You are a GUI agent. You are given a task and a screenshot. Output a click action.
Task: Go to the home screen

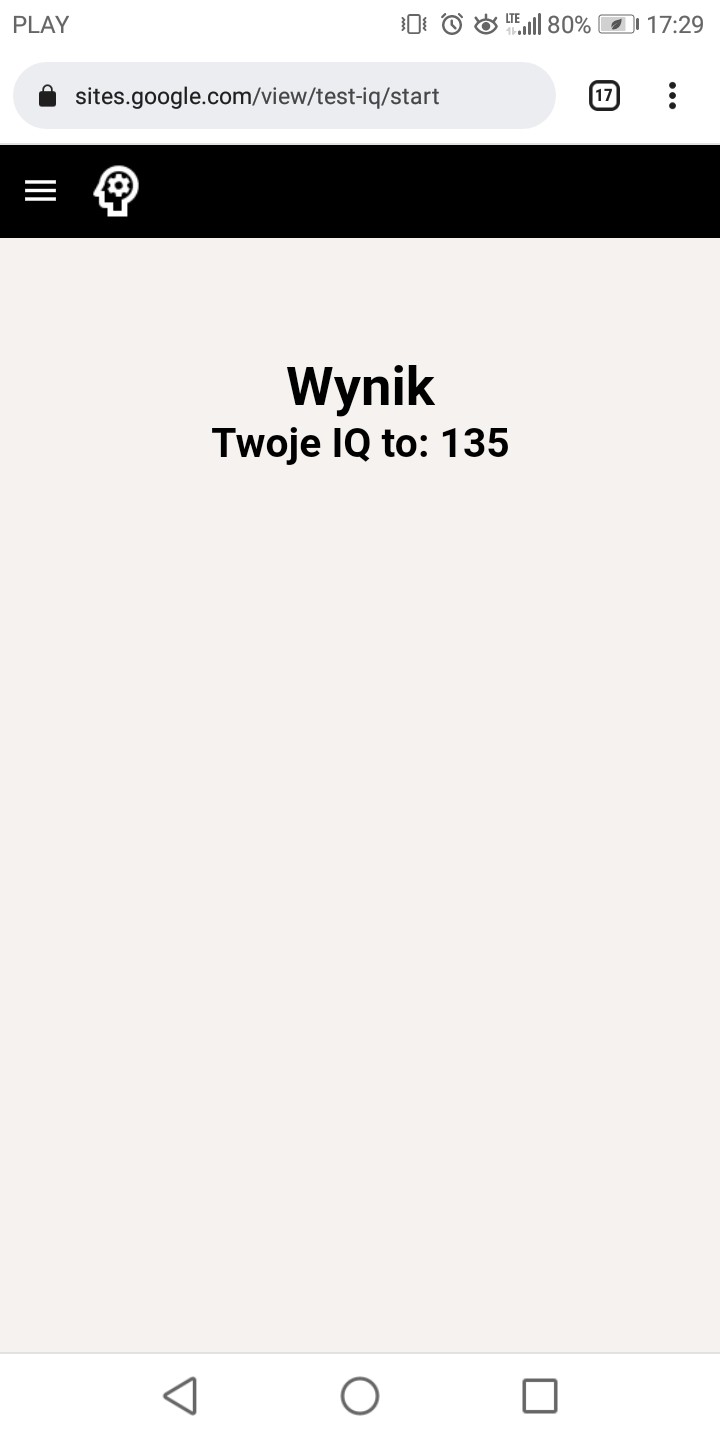(x=360, y=1396)
